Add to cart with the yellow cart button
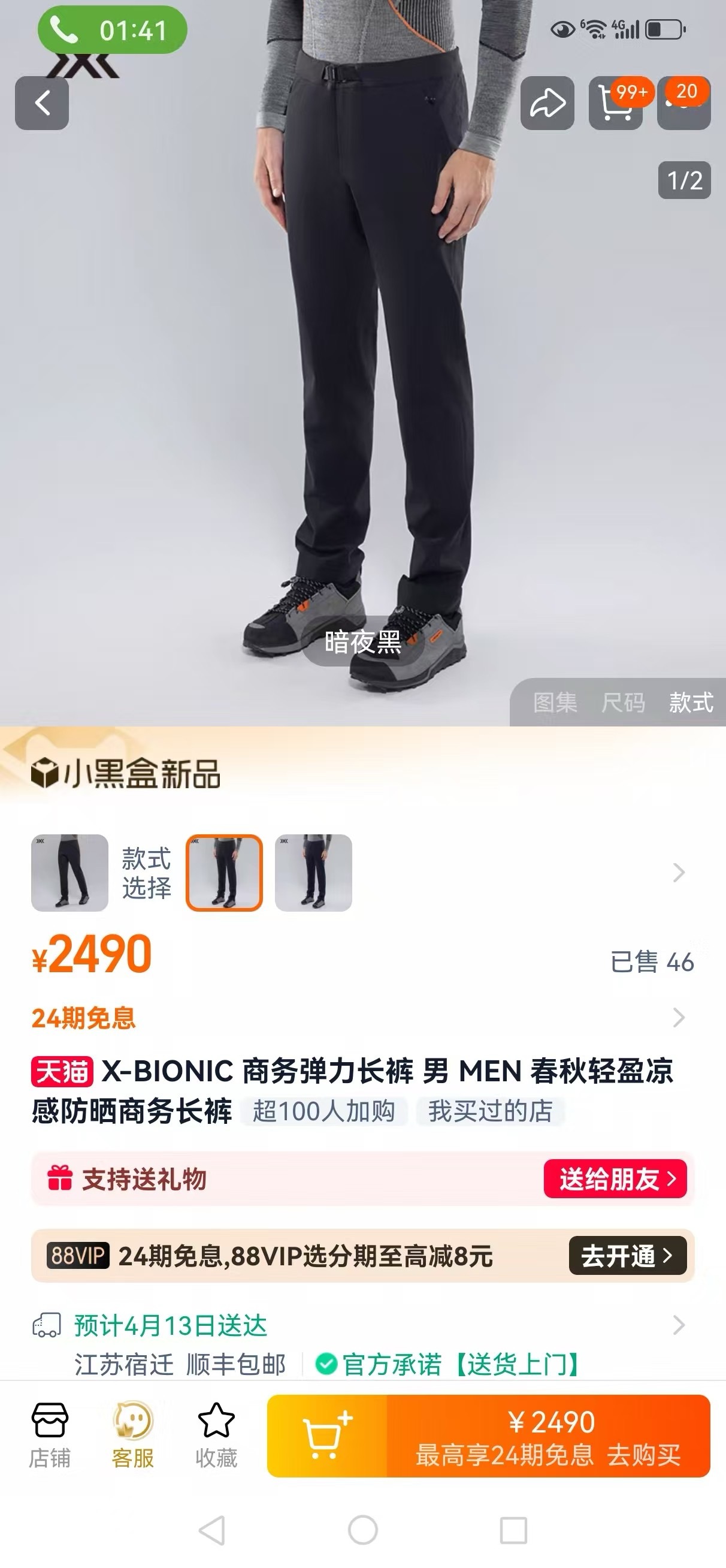Viewport: 726px width, 1568px height. 327,1436
